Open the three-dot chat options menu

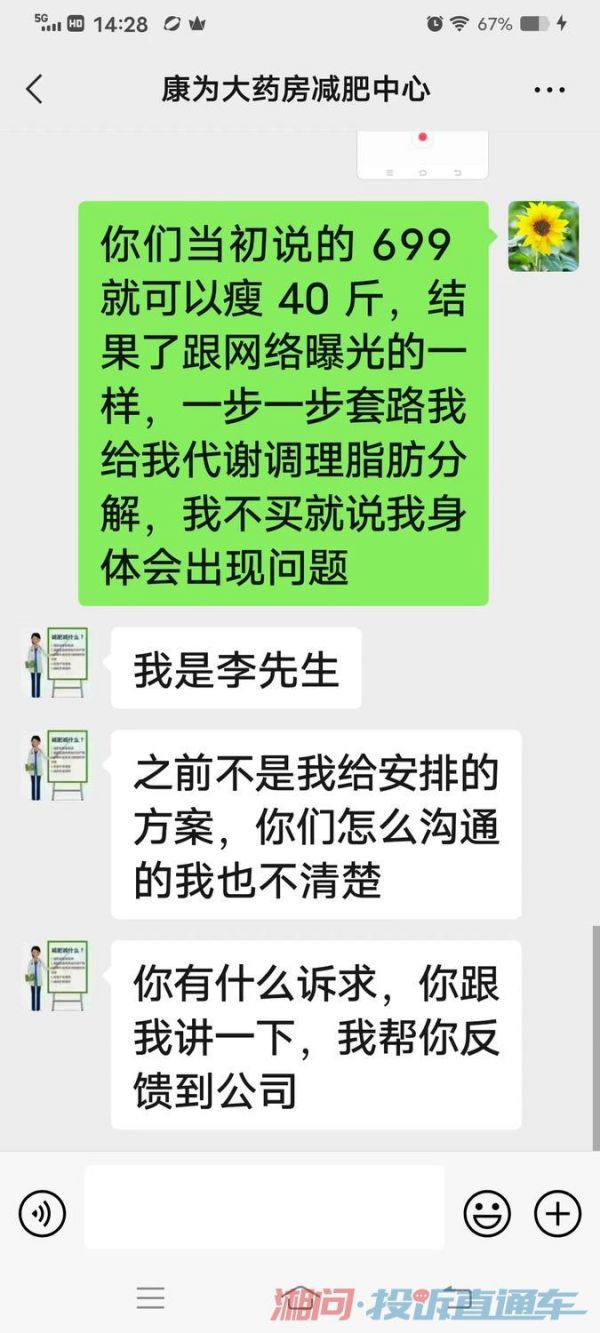tap(549, 90)
